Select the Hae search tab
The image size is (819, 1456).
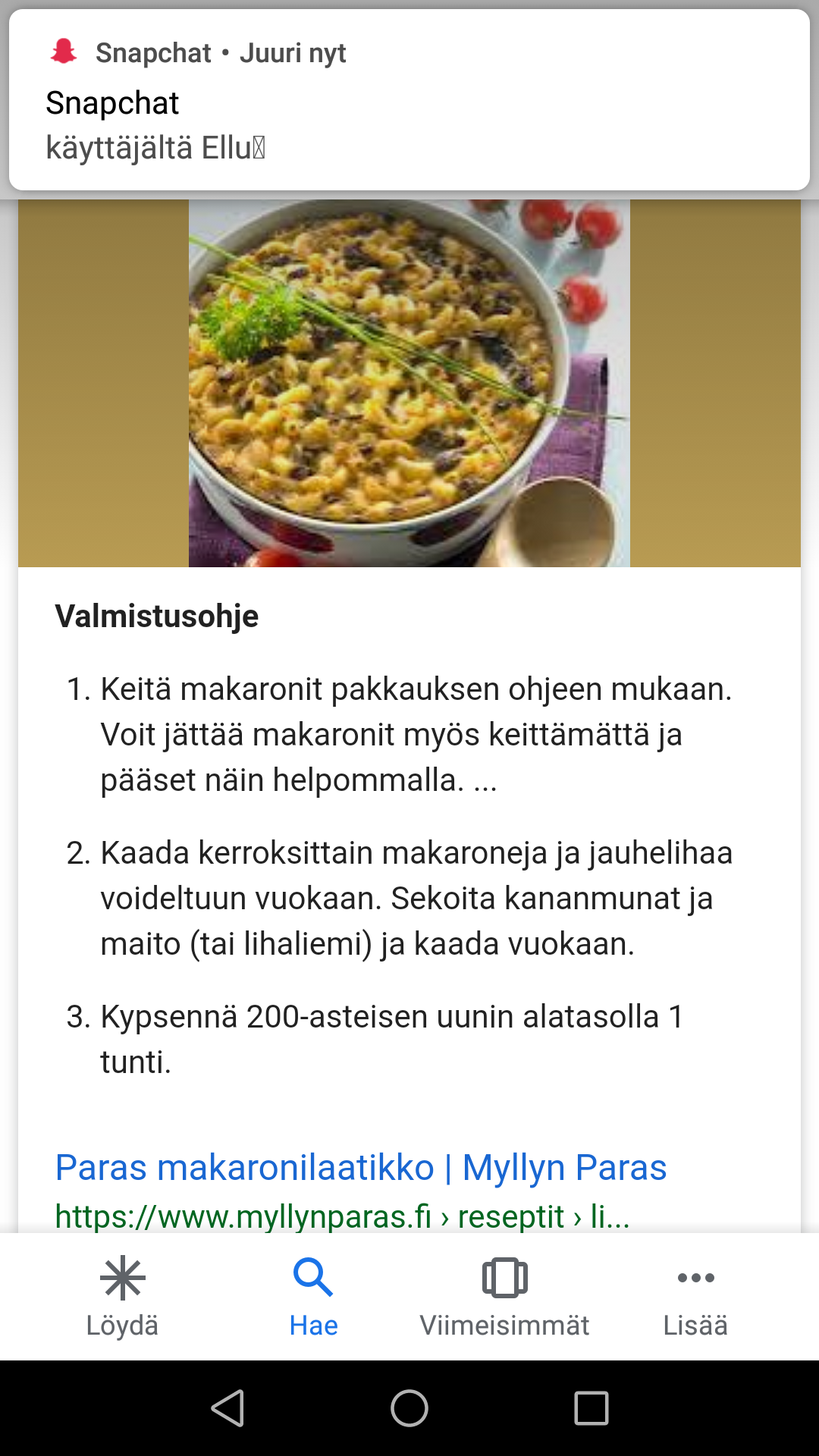point(313,1297)
